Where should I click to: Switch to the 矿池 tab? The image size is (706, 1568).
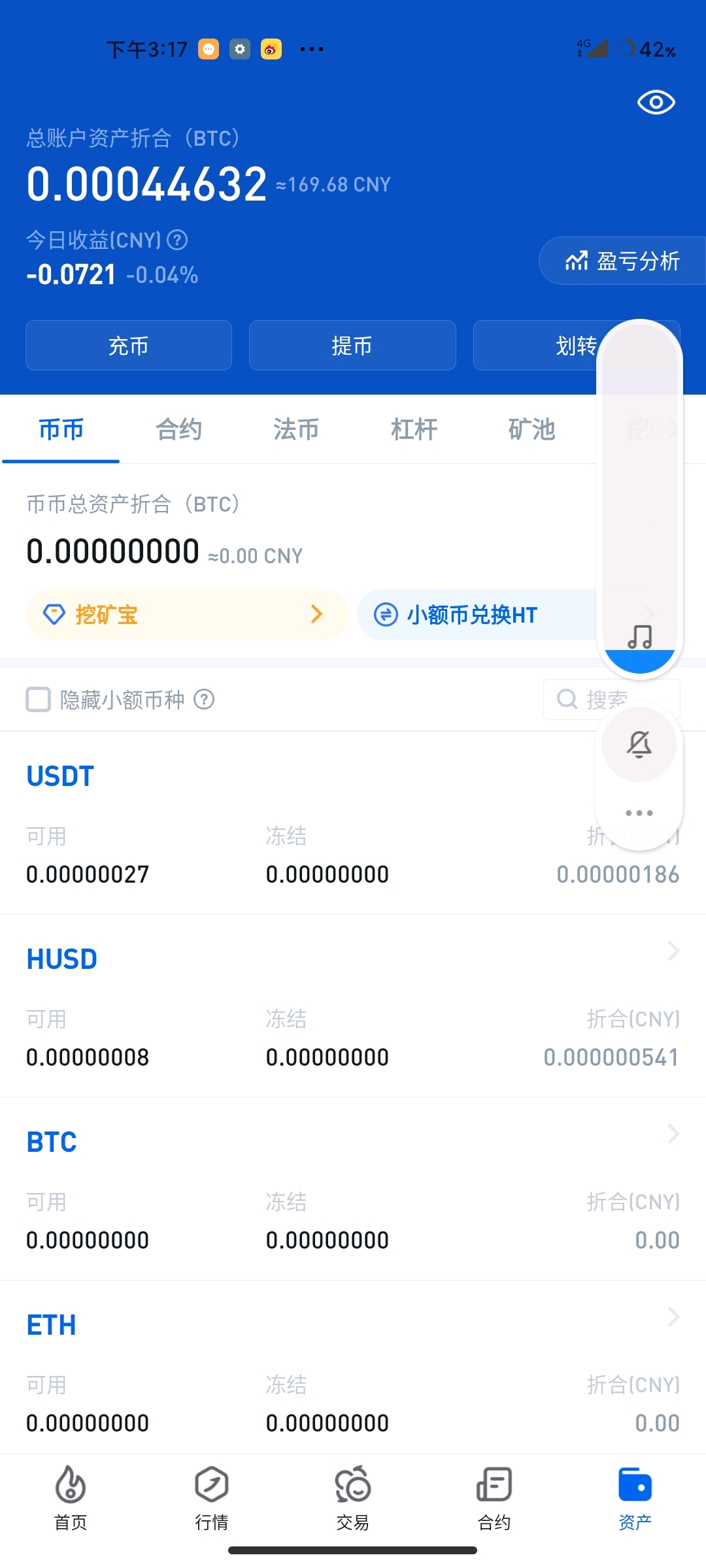531,429
